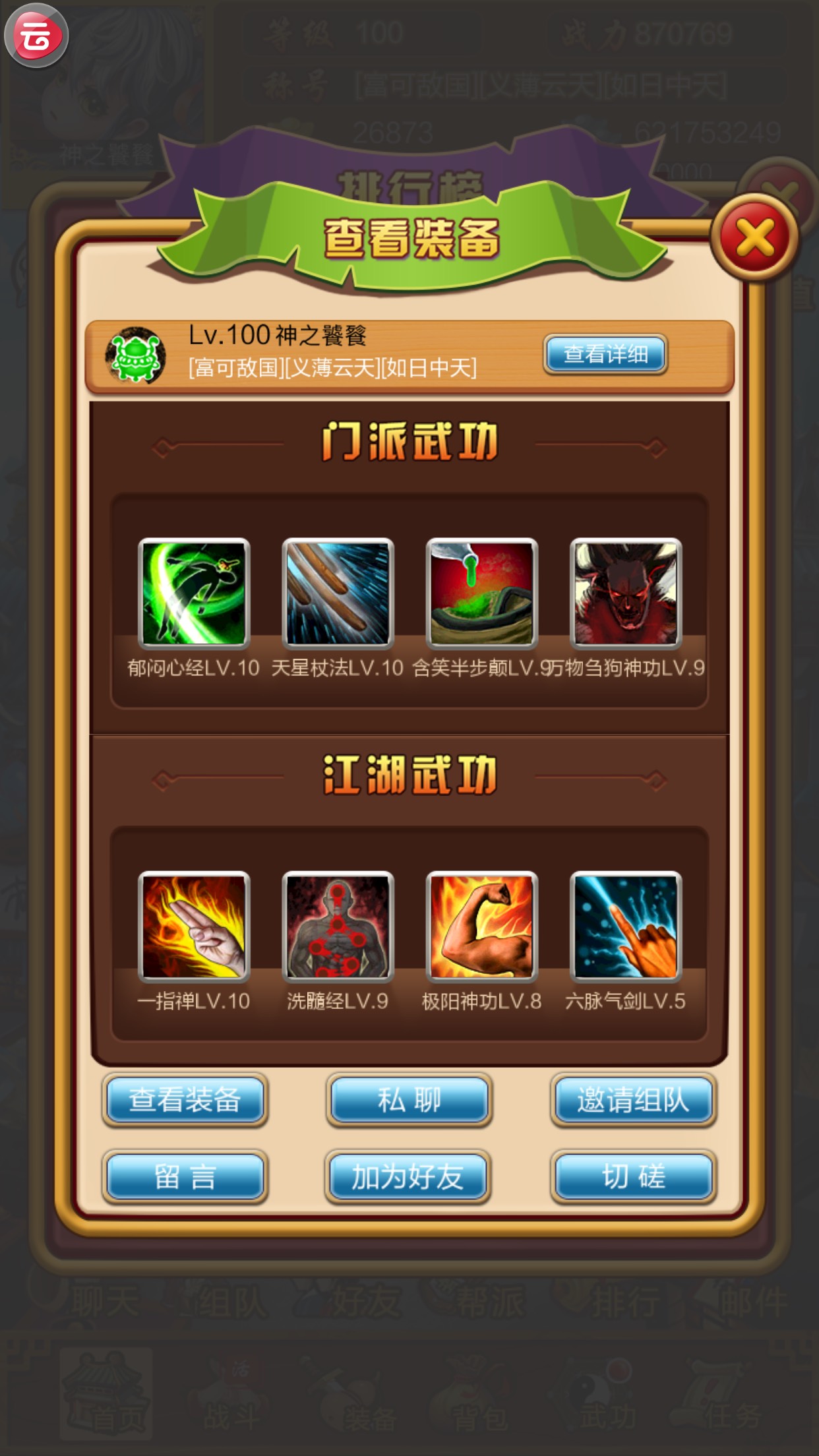The width and height of the screenshot is (819, 1456).
Task: Open the 洗髓经 skill icon
Action: click(338, 926)
